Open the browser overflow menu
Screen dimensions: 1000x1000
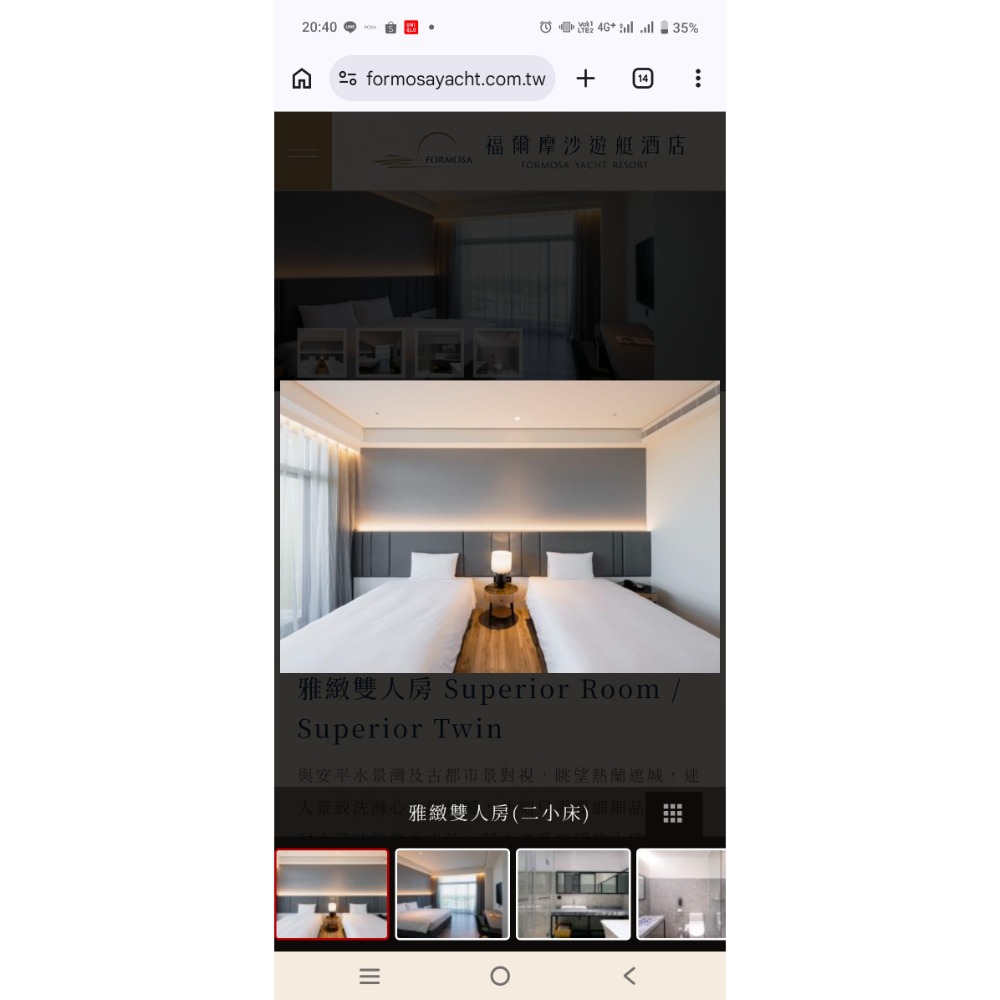(x=698, y=79)
